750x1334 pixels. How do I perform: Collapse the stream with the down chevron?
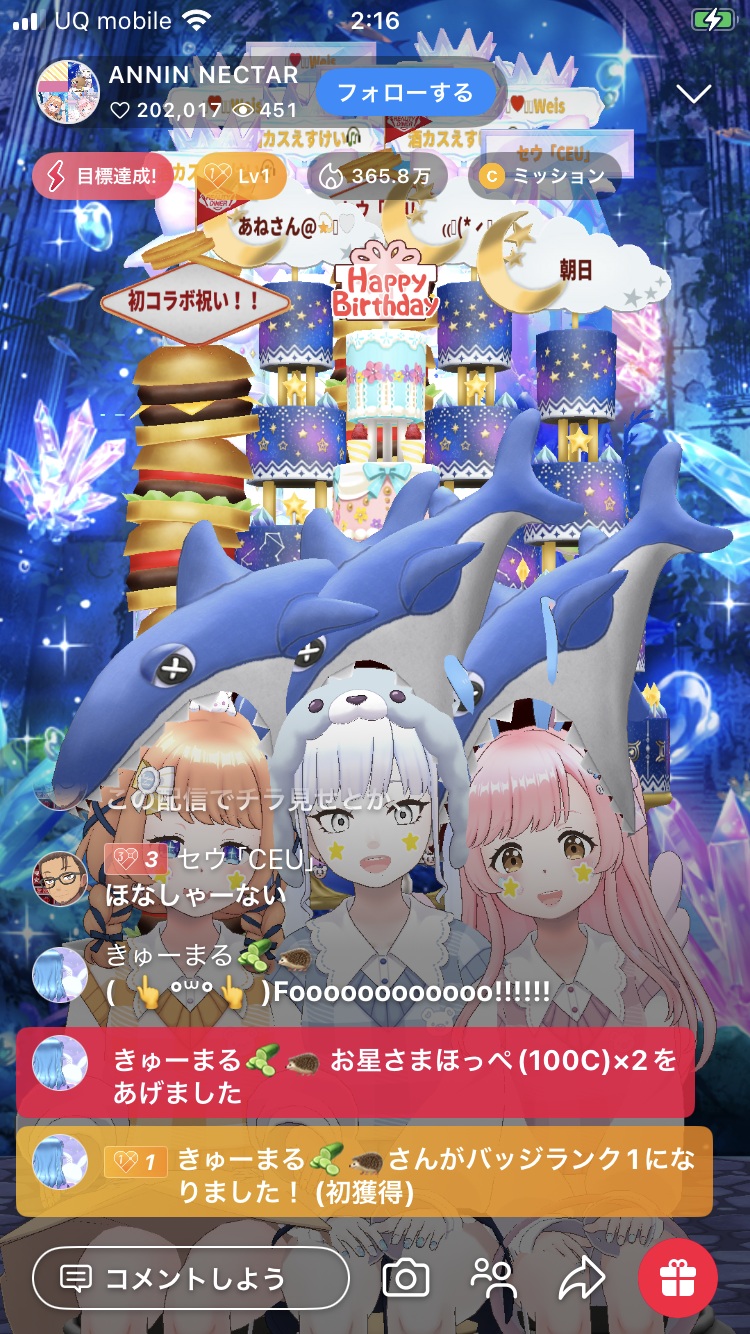(693, 94)
